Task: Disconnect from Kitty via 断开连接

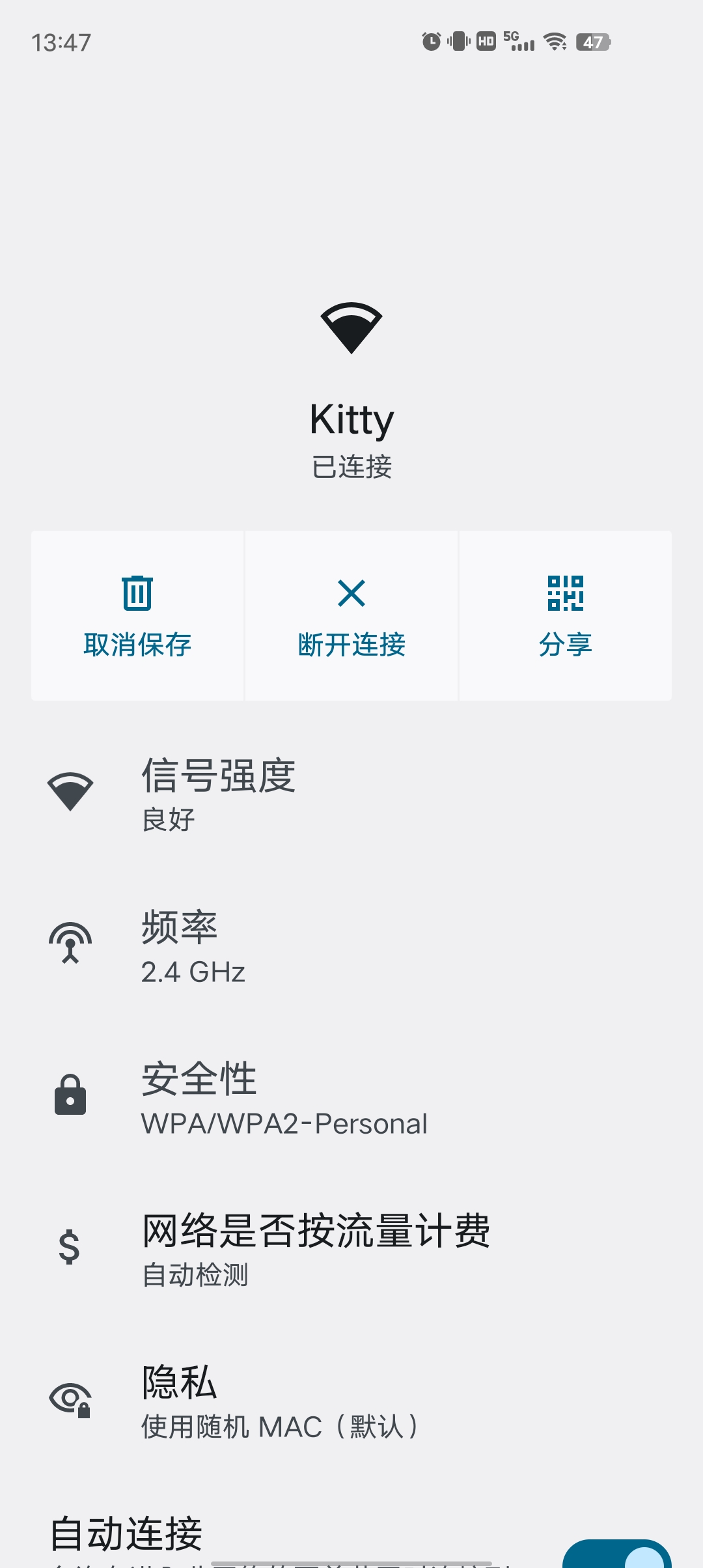Action: (x=351, y=615)
